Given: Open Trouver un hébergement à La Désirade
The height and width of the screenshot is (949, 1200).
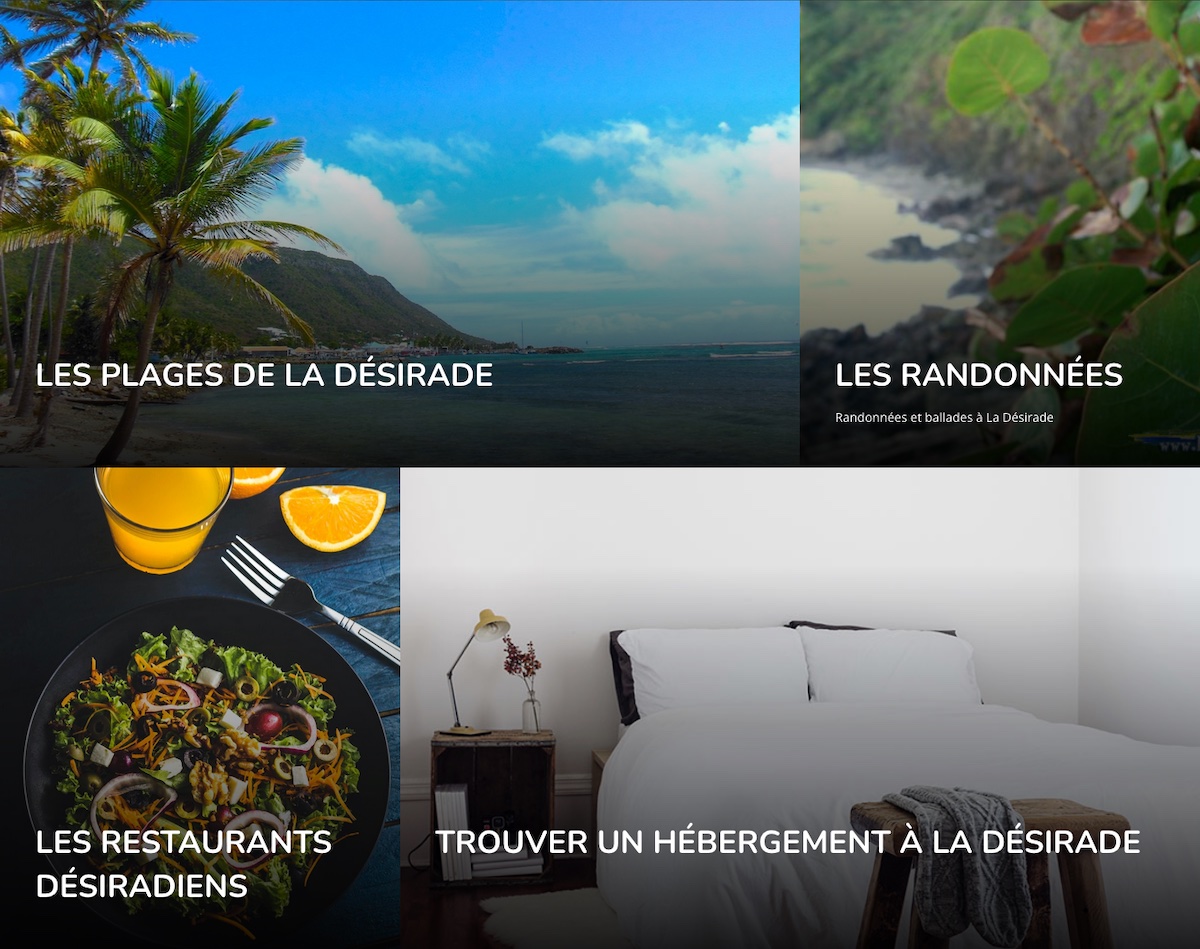Looking at the screenshot, I should click(787, 842).
